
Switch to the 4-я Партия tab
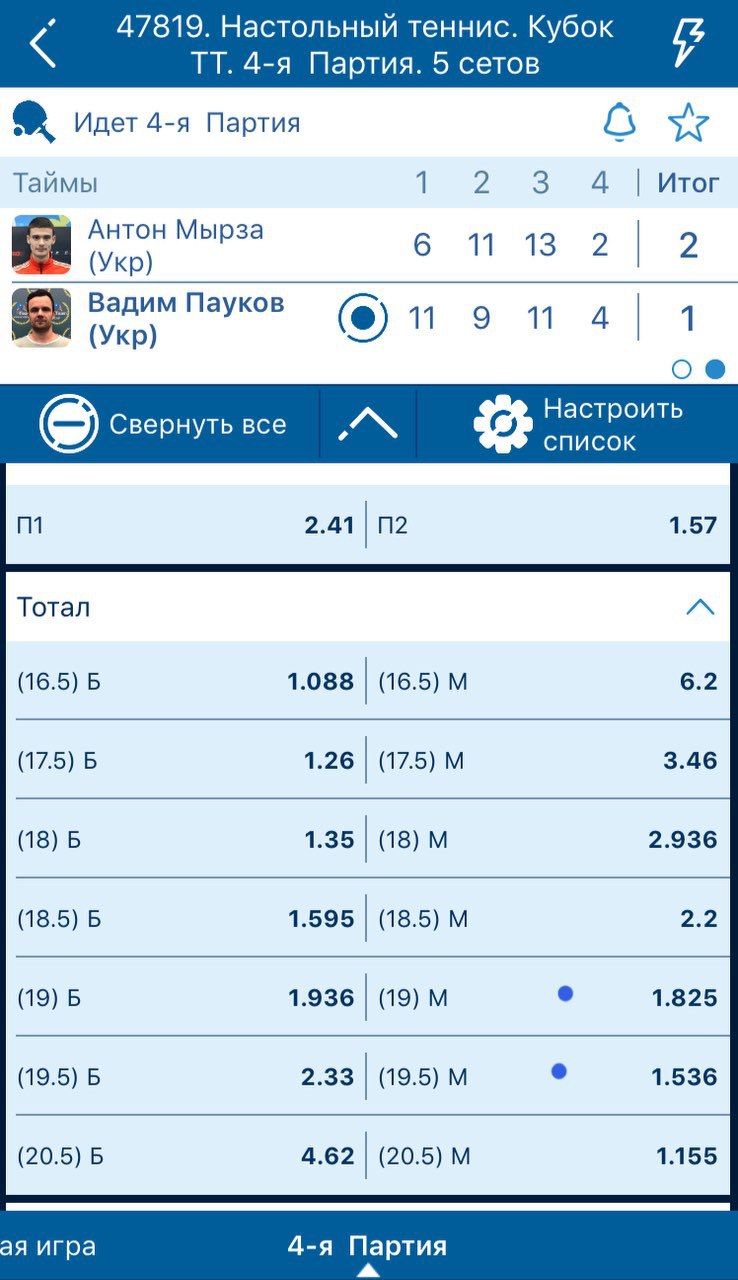[367, 1246]
